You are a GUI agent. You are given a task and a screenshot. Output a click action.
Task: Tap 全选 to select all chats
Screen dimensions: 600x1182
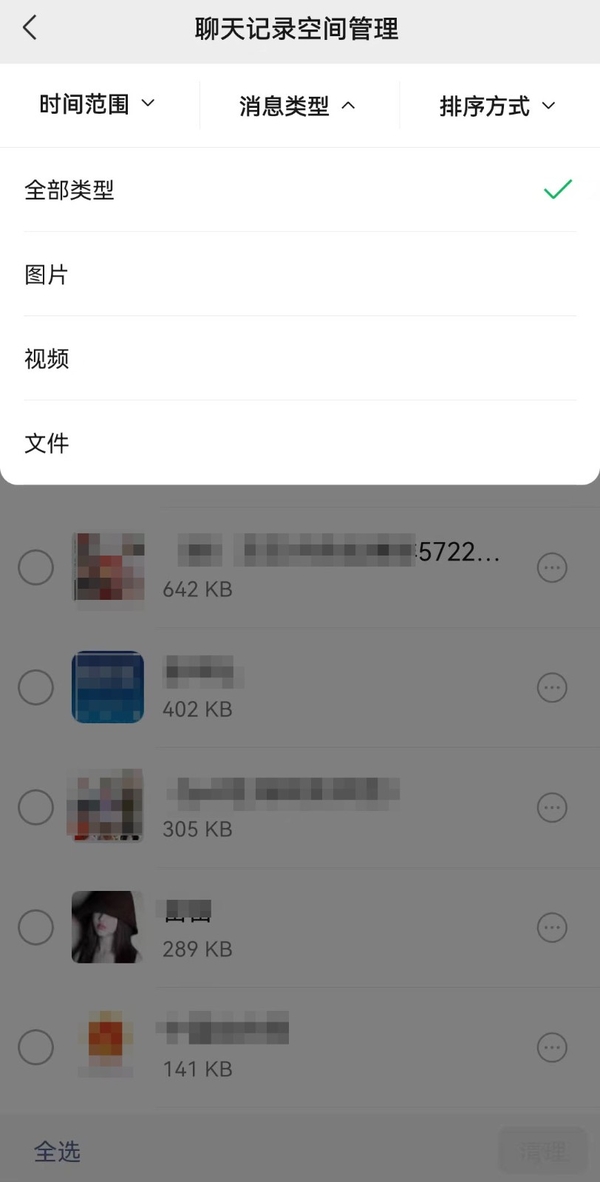(57, 1151)
